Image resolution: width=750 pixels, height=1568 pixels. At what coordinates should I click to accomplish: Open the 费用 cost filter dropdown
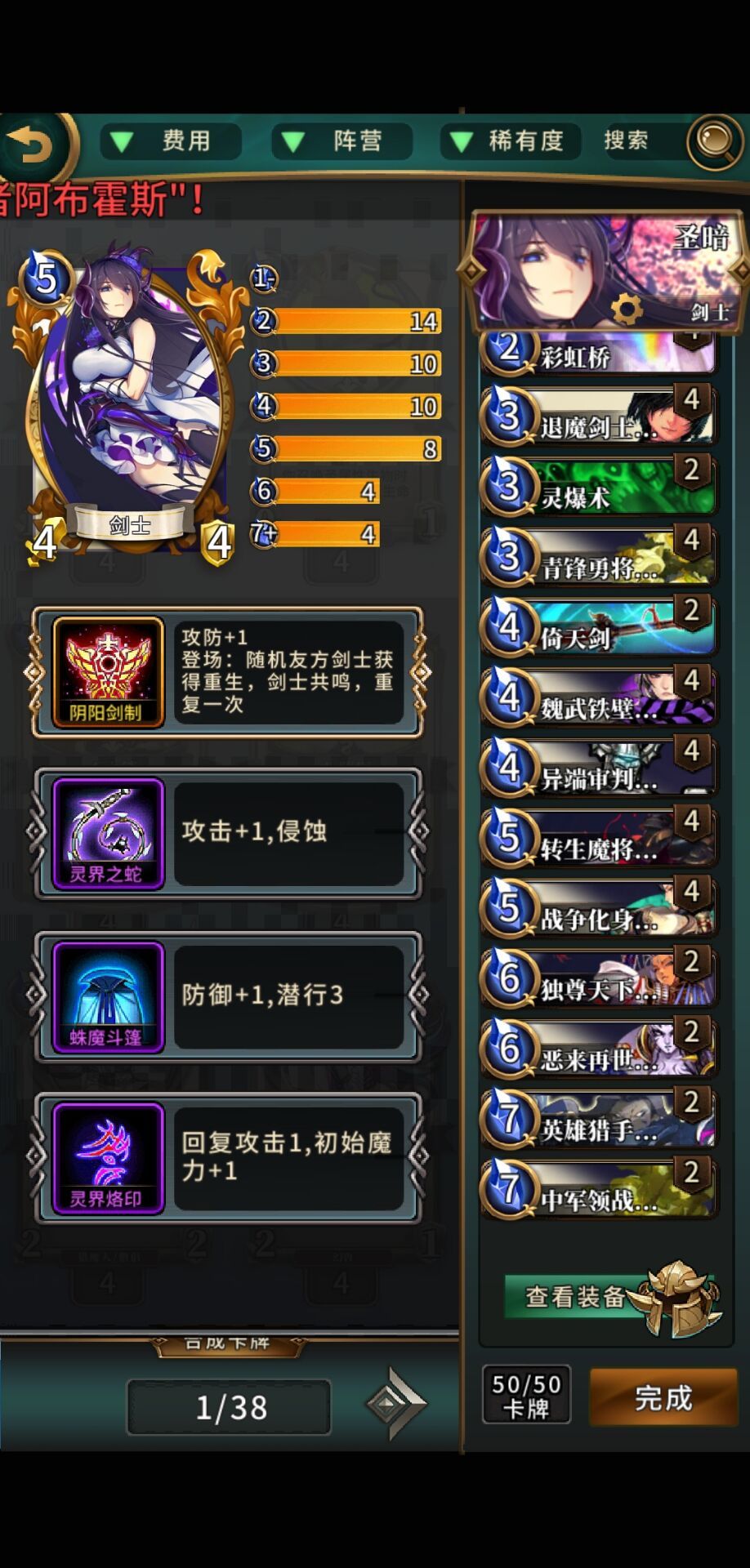coord(170,141)
